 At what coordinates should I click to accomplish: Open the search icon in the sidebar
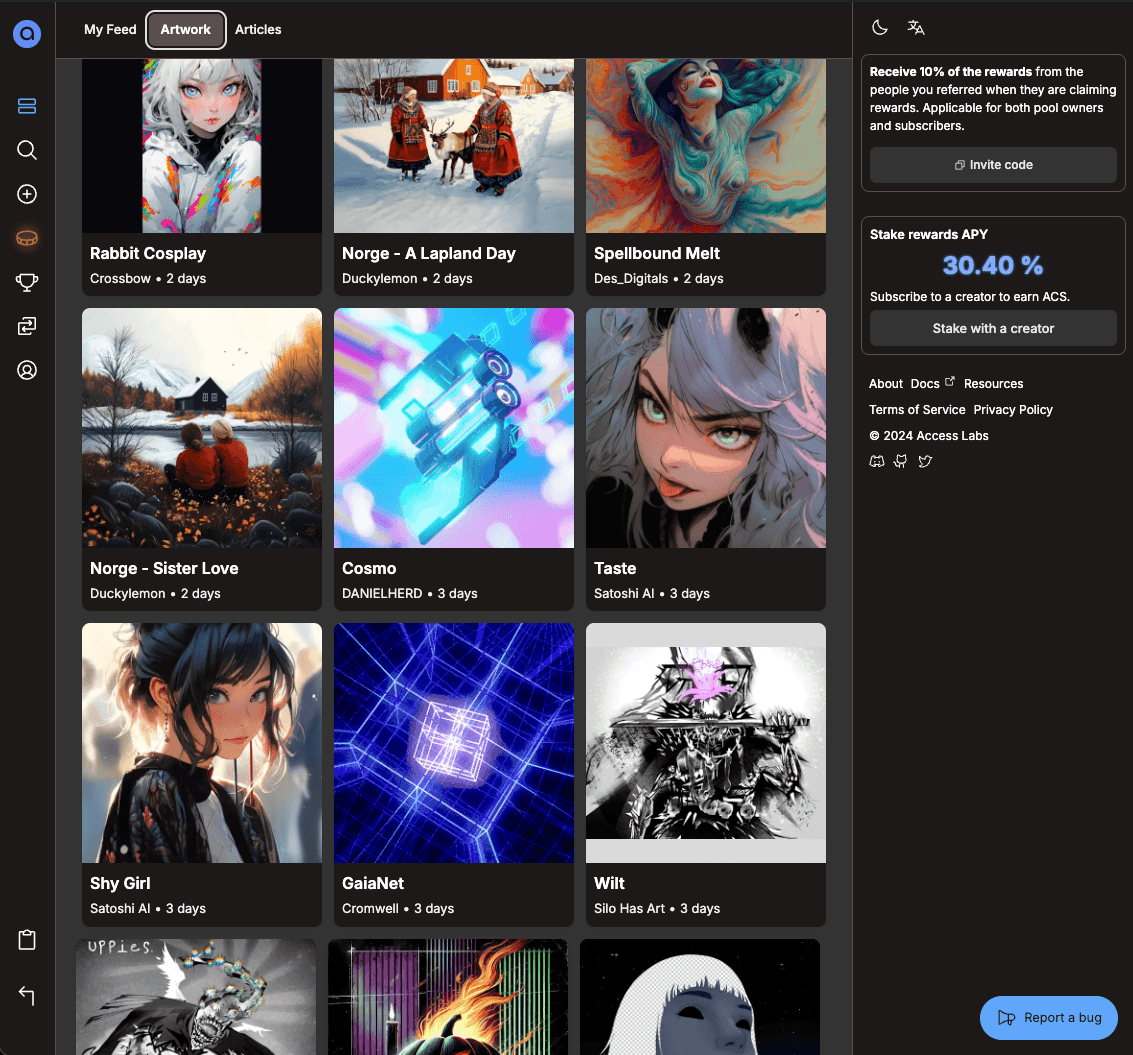[x=27, y=150]
